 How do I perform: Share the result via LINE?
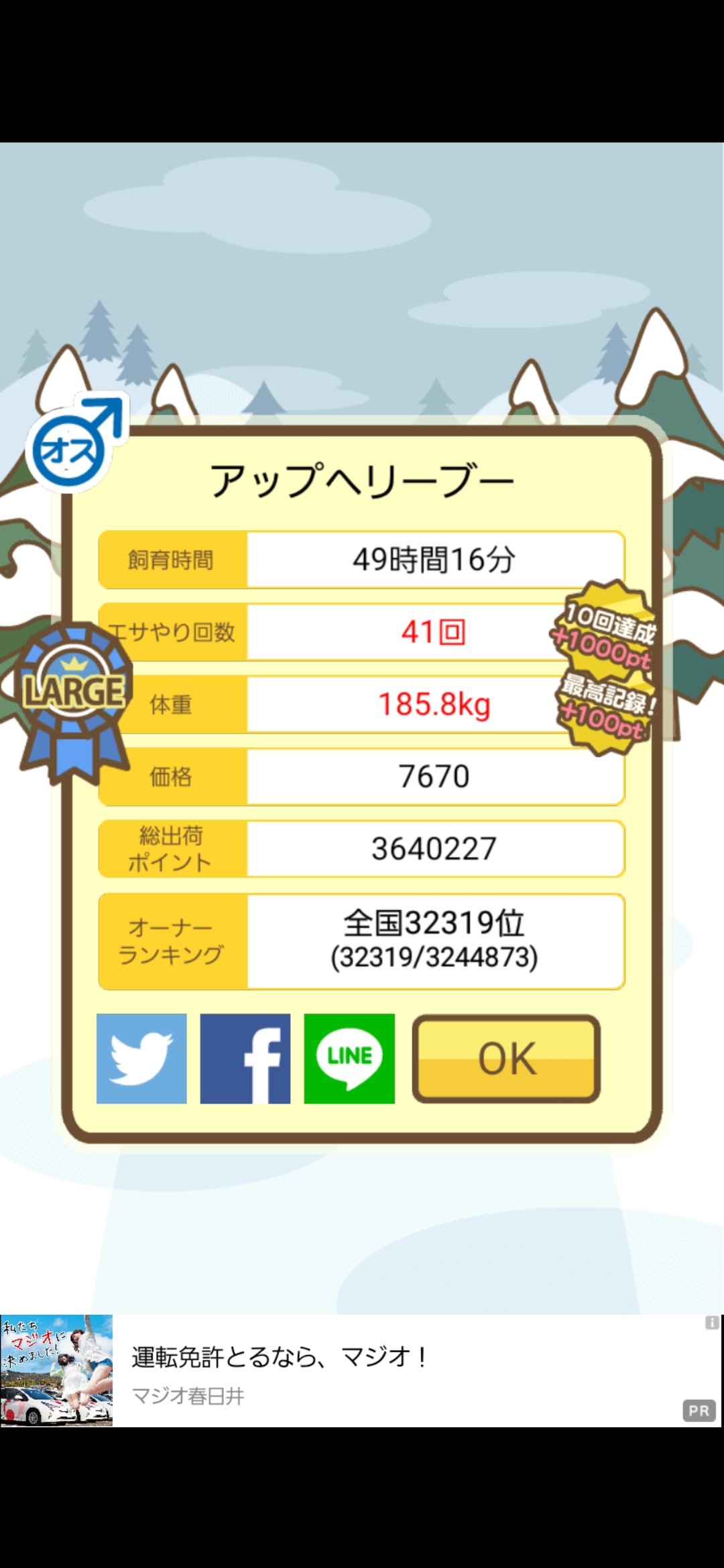point(349,1058)
